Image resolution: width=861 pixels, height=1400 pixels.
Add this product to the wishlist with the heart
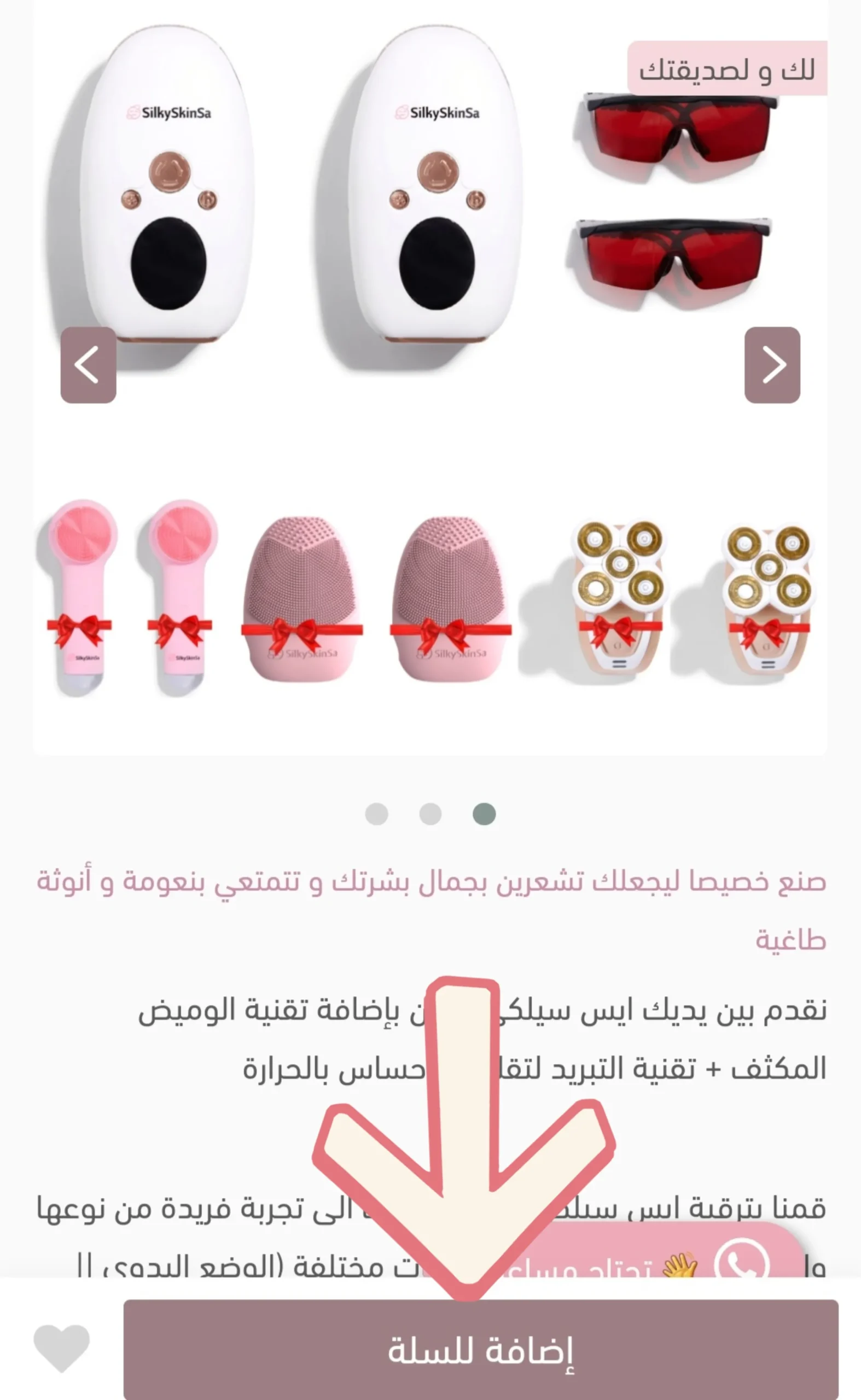[61, 1347]
